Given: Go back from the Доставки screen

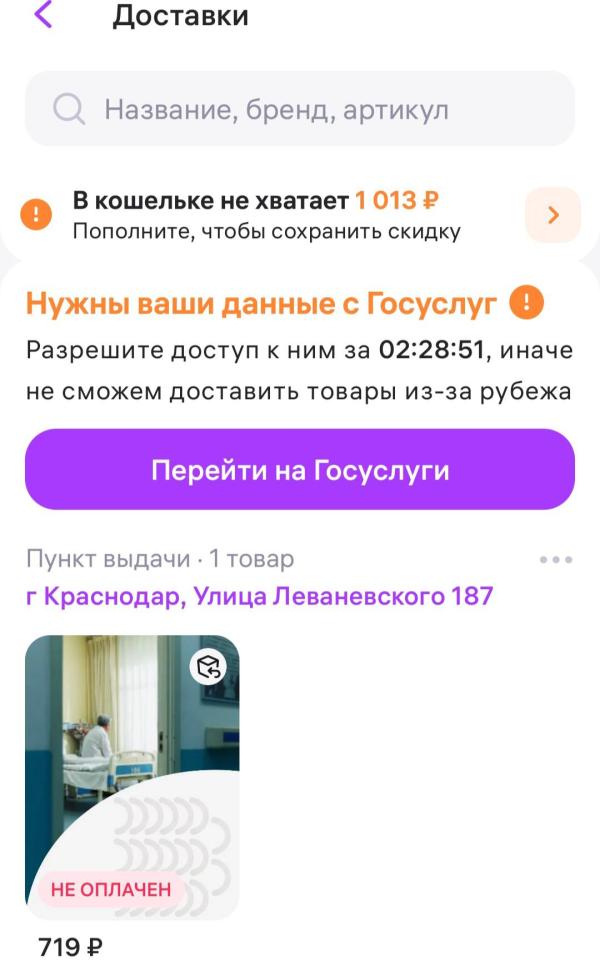Looking at the screenshot, I should click(x=42, y=15).
